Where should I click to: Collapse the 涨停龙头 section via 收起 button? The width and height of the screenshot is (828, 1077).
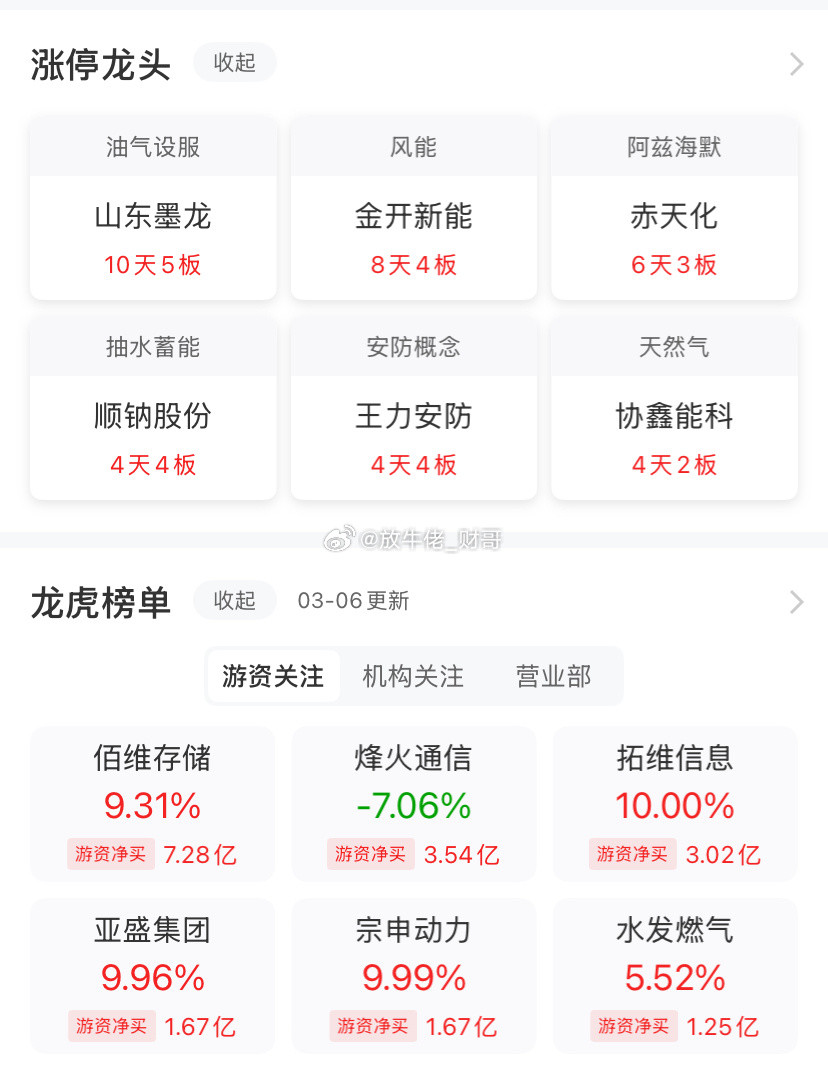click(x=234, y=62)
